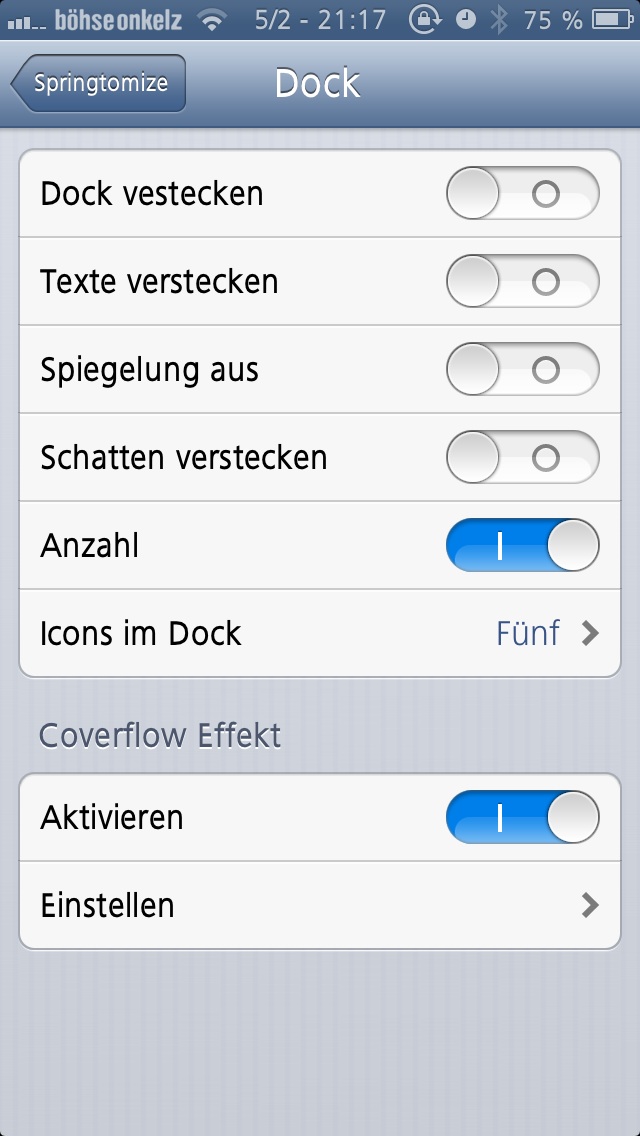Toggle Spiegelung aus on
The width and height of the screenshot is (640, 1136).
pyautogui.click(x=522, y=370)
